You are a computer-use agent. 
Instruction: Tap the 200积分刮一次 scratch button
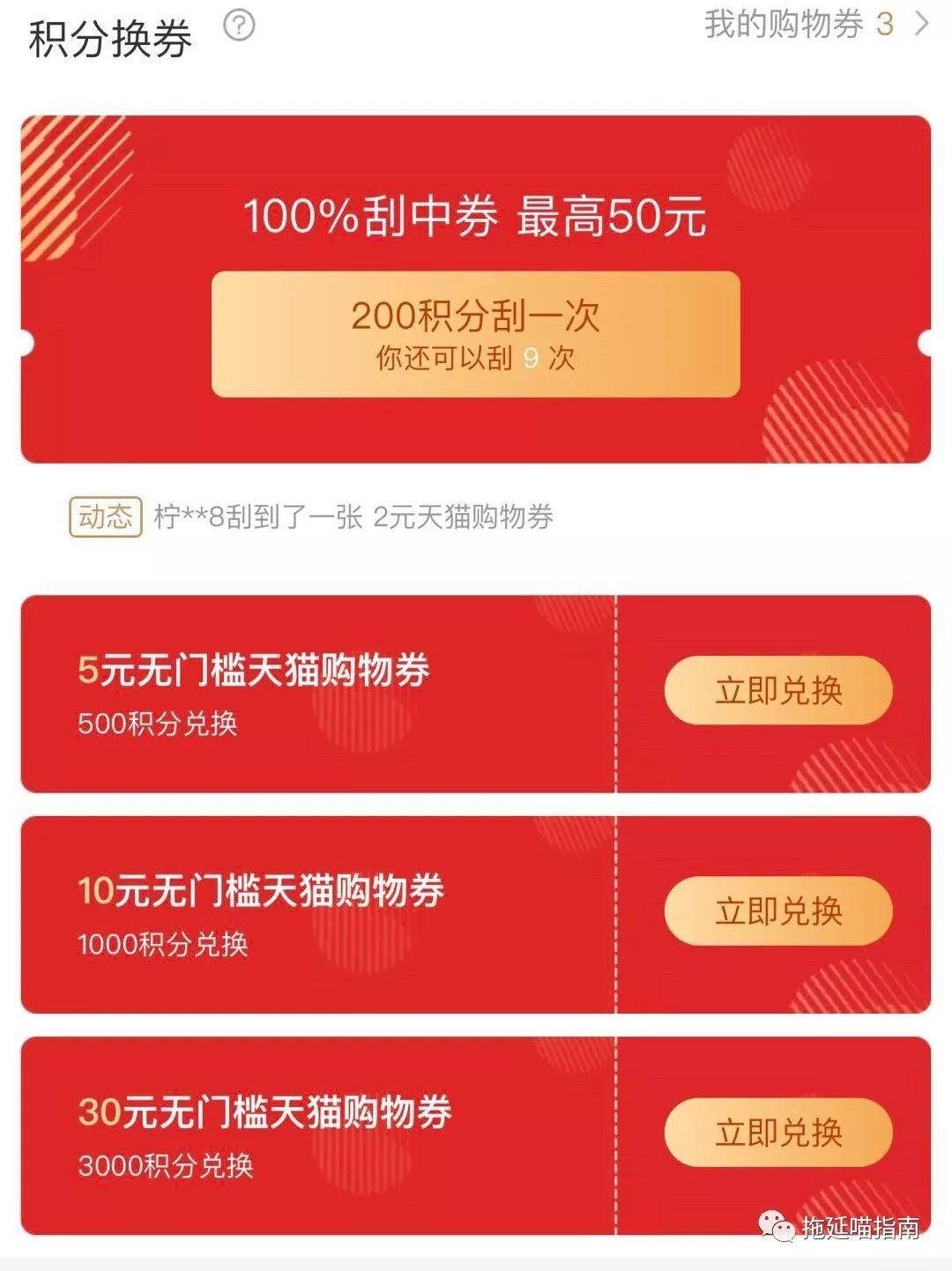pos(475,334)
